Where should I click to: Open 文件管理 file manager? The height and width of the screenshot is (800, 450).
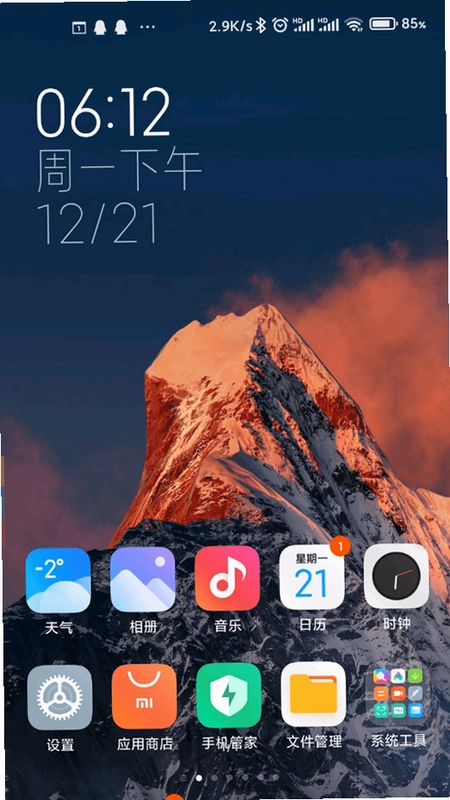pos(313,694)
